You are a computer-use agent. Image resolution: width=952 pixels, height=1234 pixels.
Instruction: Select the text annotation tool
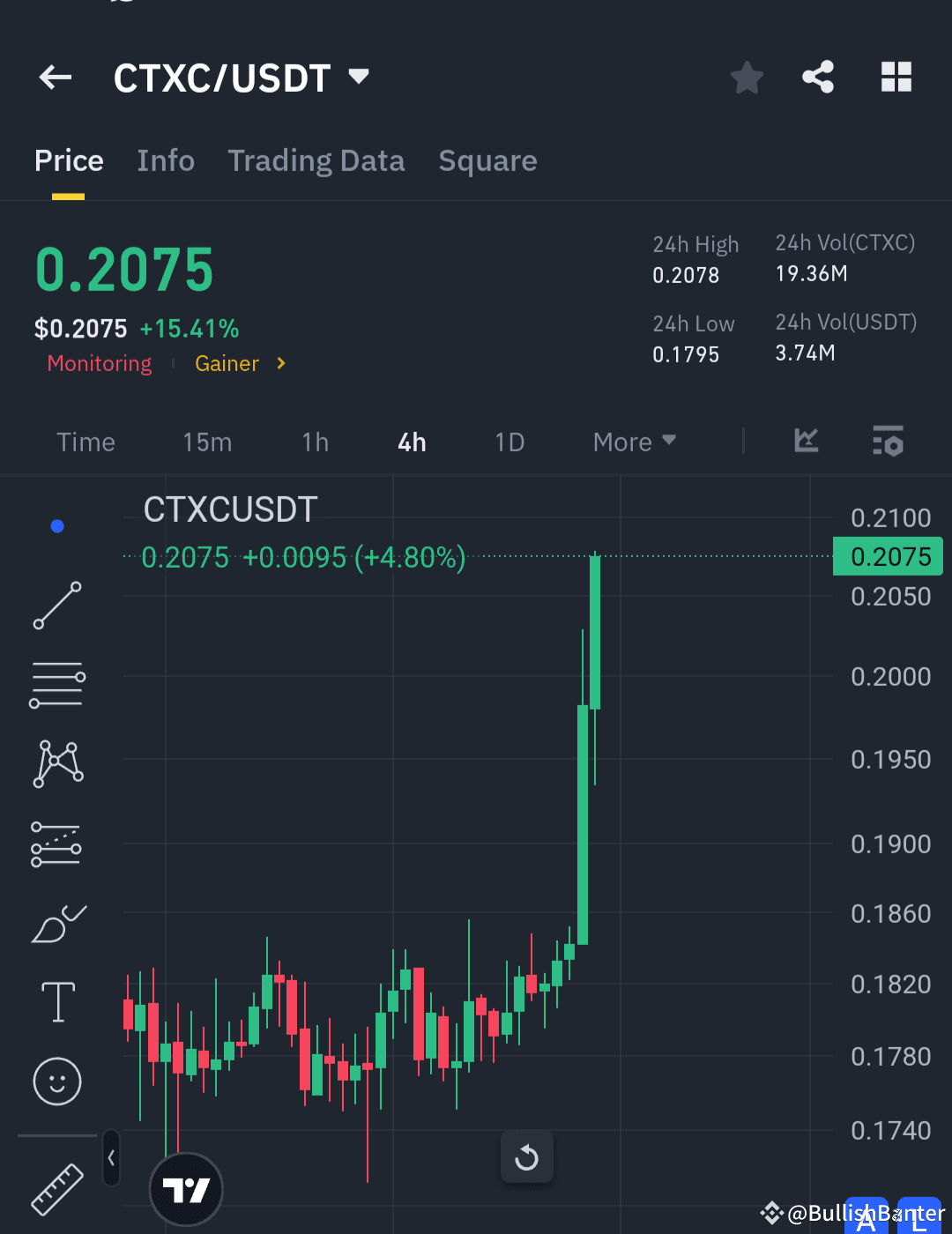57,1002
